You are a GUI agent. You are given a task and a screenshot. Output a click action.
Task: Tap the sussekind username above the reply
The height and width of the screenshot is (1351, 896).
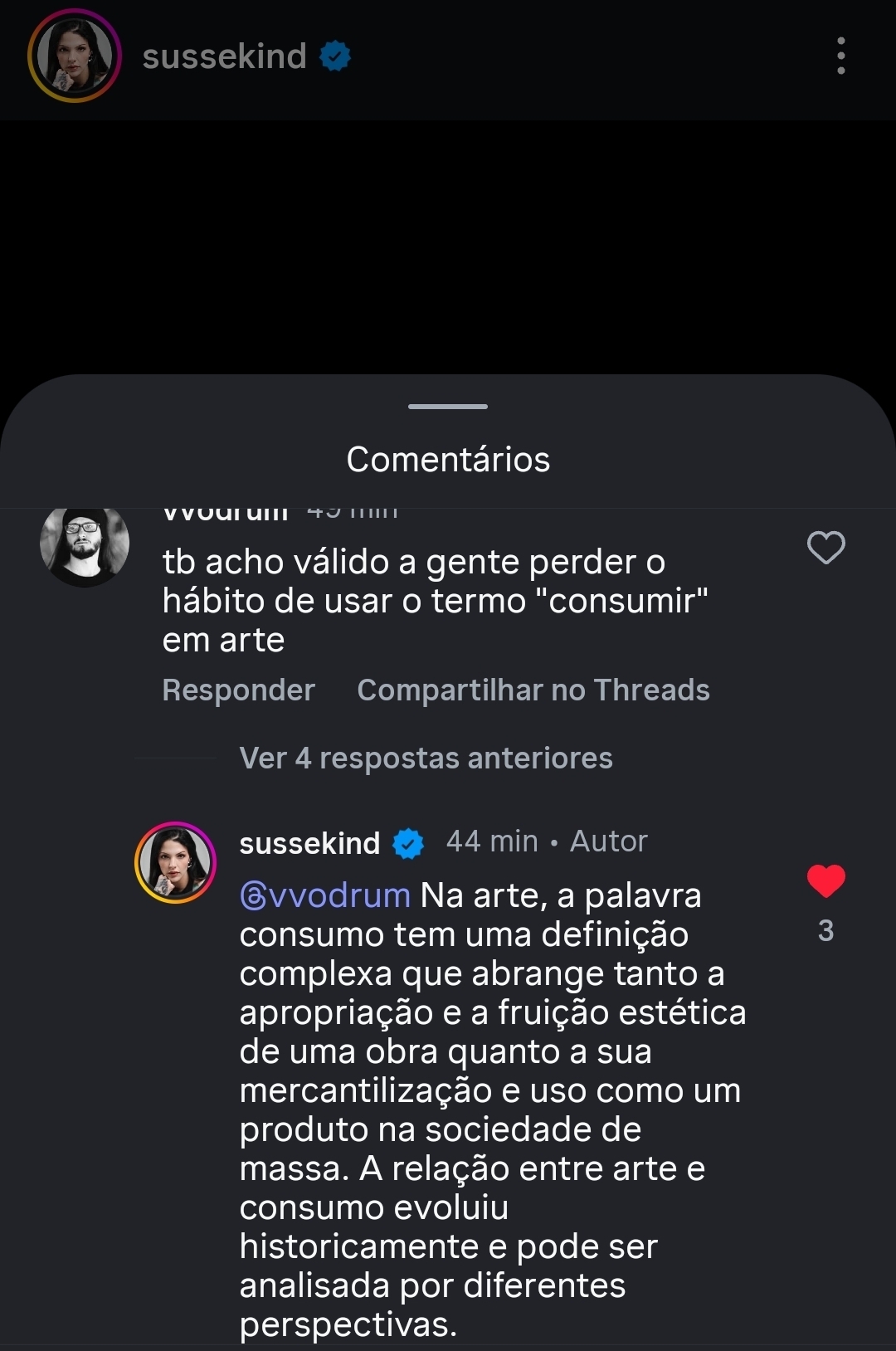309,843
